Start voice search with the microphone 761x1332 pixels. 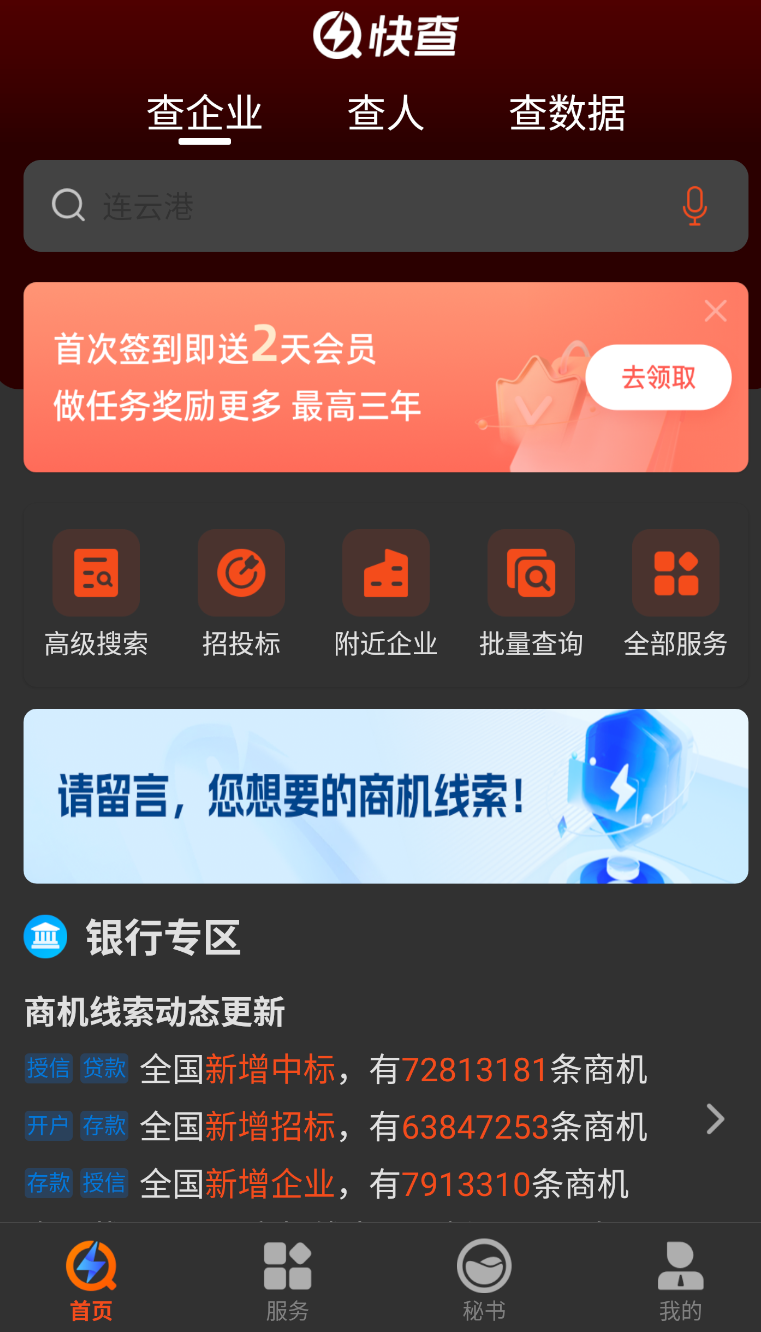coord(694,206)
